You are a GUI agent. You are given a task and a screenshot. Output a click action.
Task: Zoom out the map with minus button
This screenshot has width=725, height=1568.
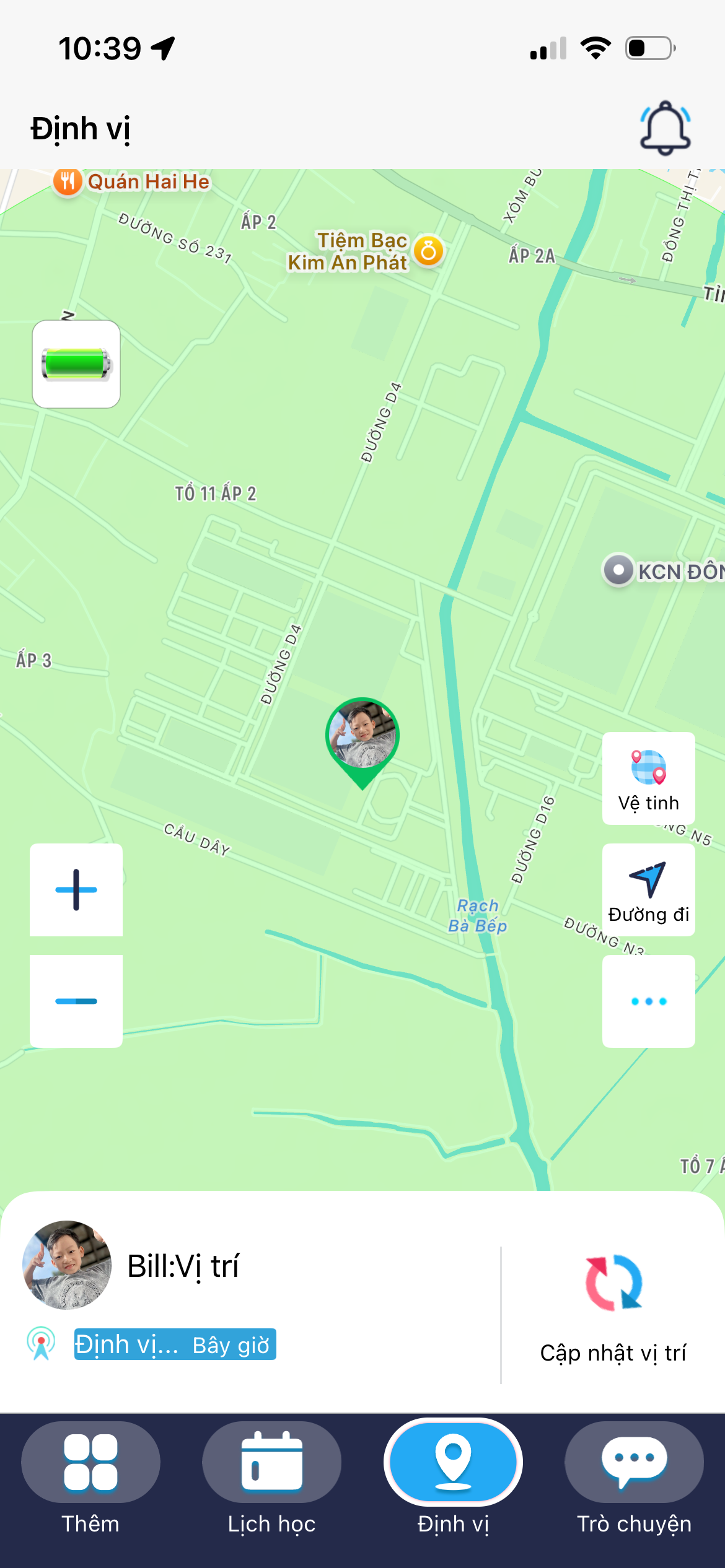tap(76, 1001)
